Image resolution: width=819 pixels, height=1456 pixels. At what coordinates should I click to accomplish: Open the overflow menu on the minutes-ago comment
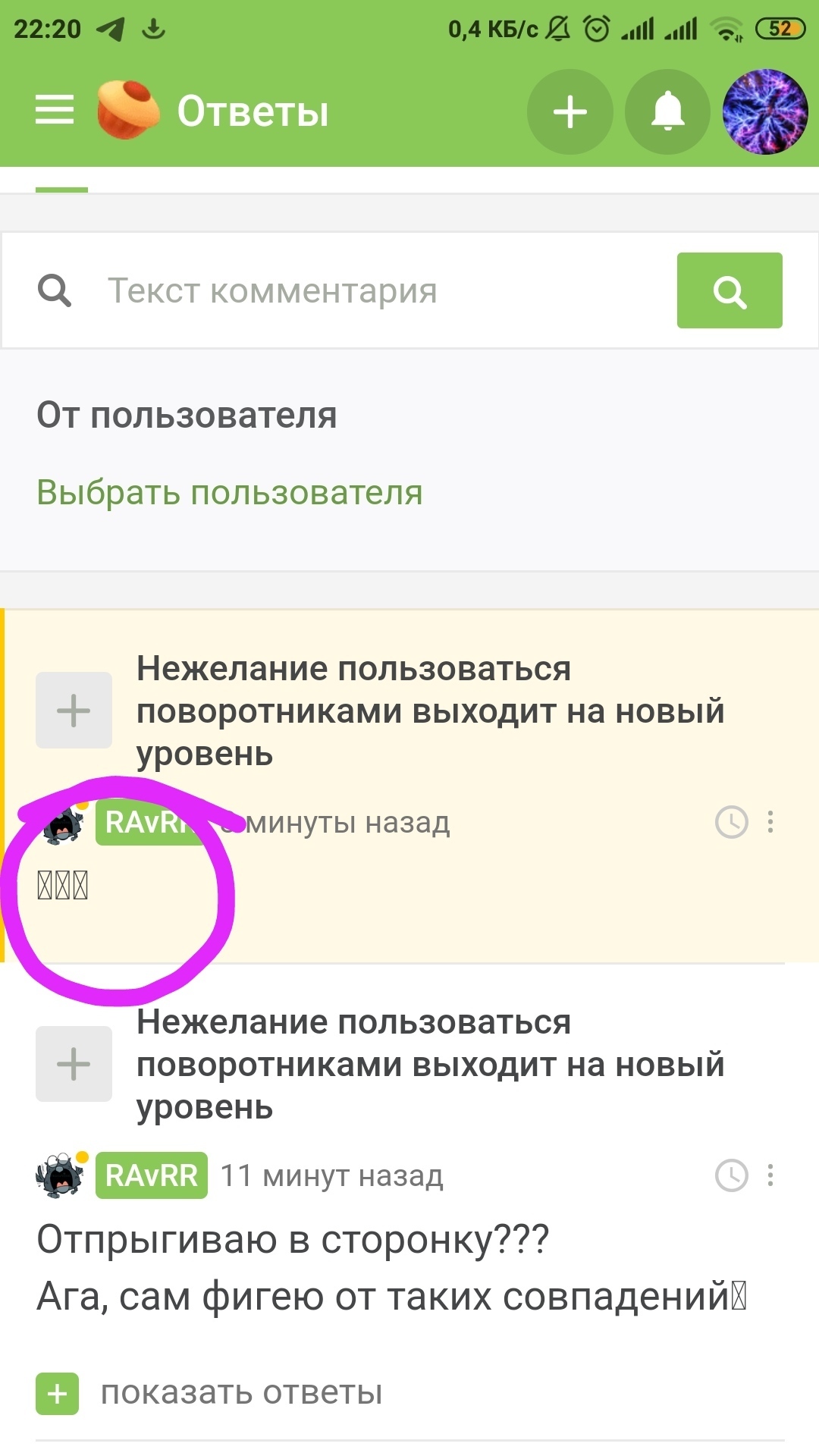(770, 822)
